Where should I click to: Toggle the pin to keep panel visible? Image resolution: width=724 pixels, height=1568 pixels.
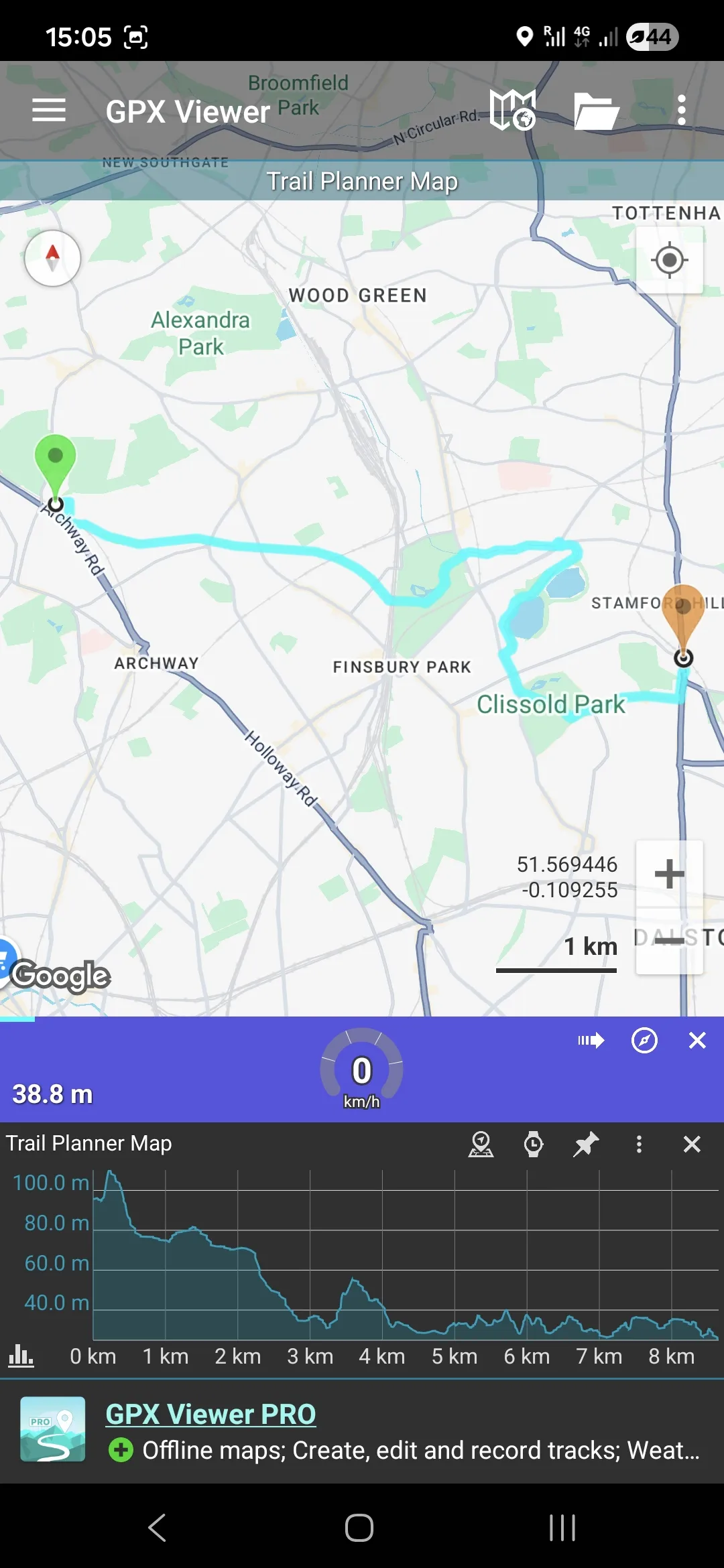(585, 1144)
